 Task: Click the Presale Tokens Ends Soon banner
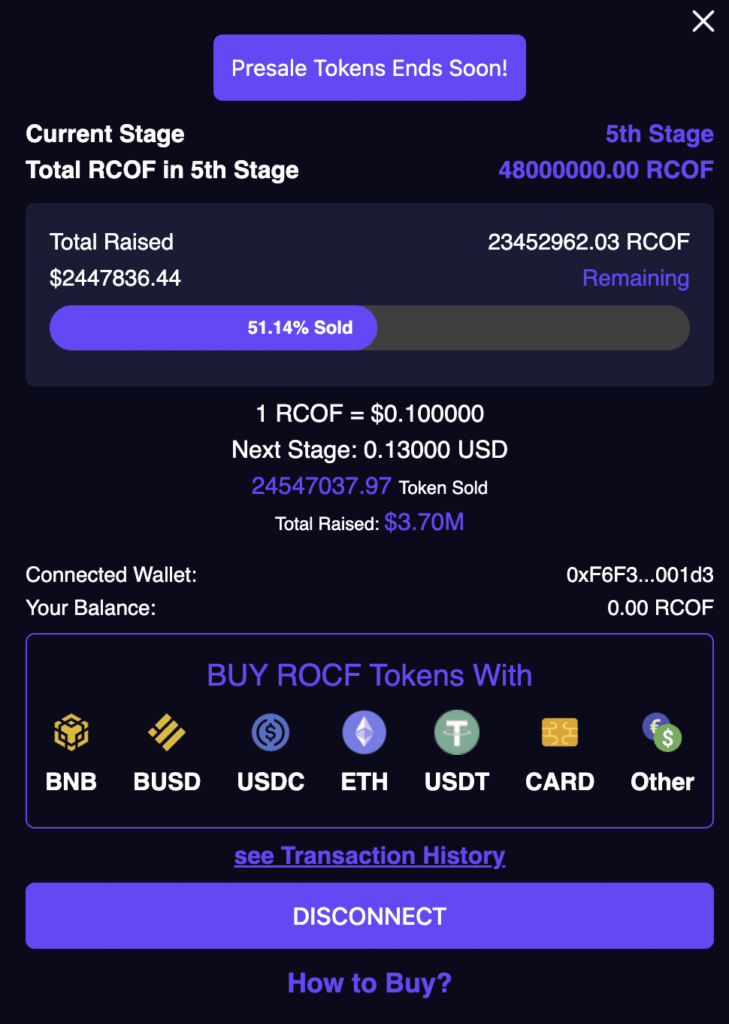tap(369, 68)
